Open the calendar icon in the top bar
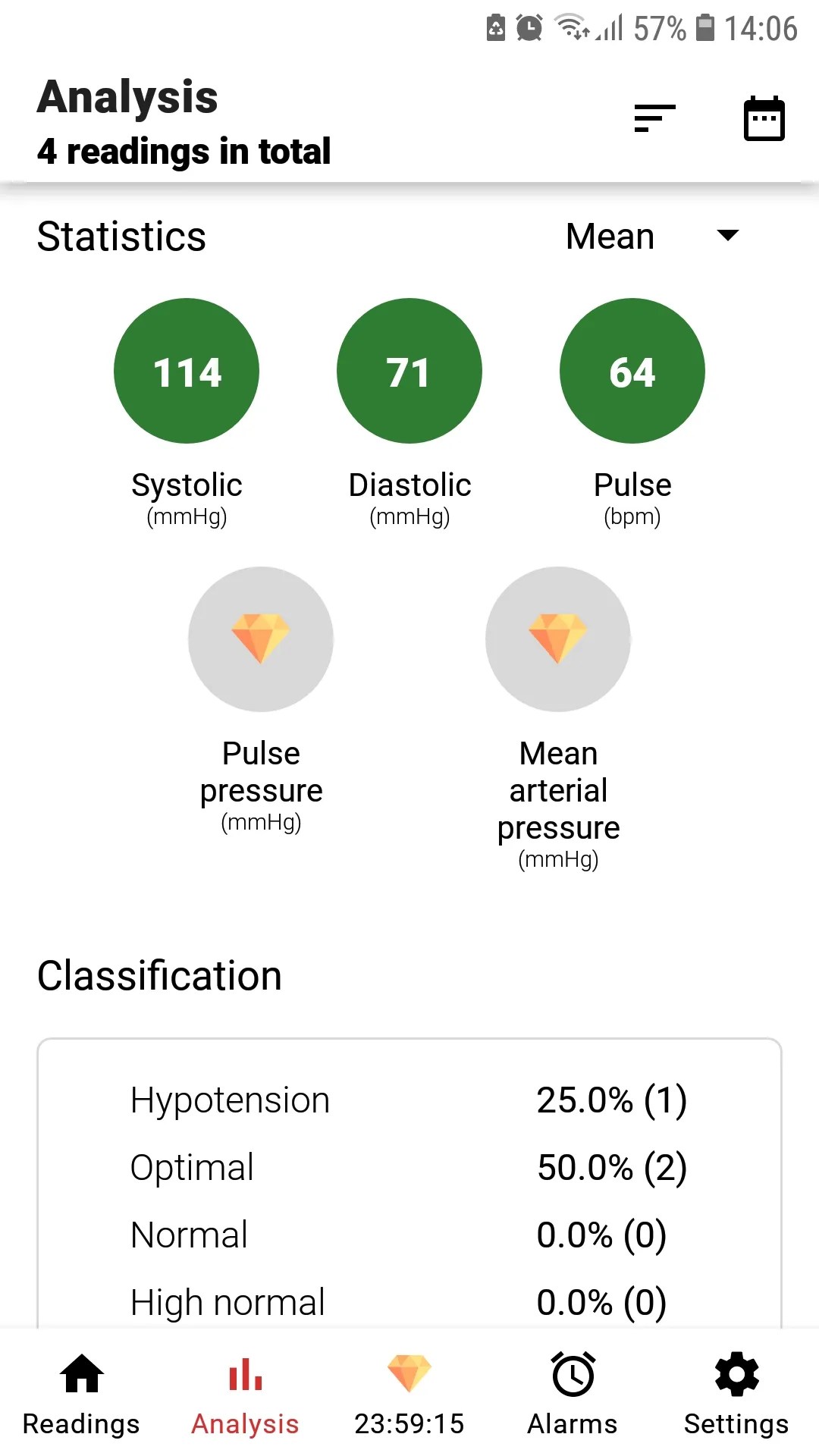The image size is (819, 1456). (x=763, y=118)
